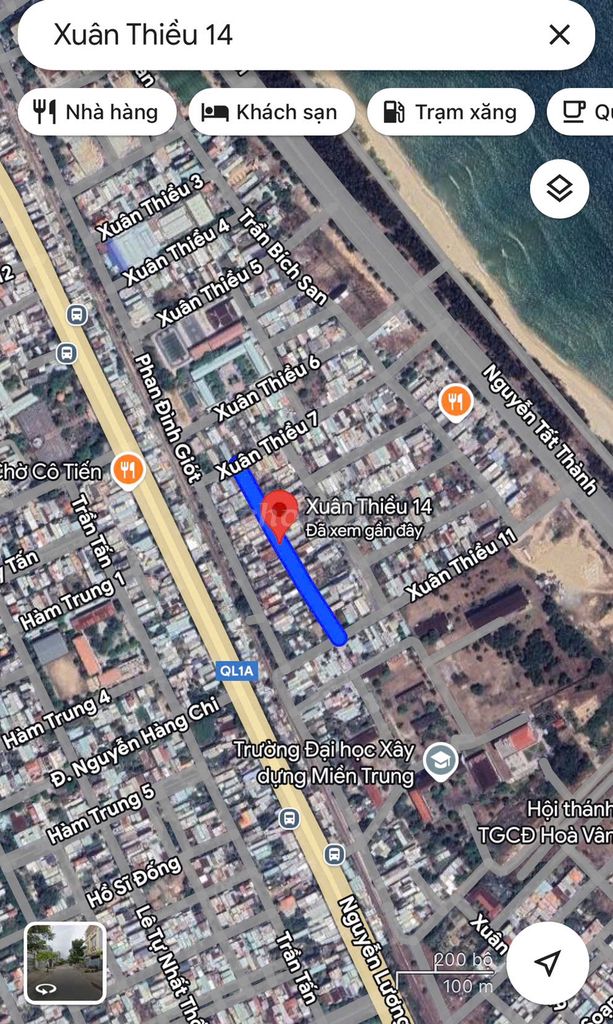This screenshot has height=1024, width=613.
Task: Select the Nhà hàng chip
Action: 96,112
